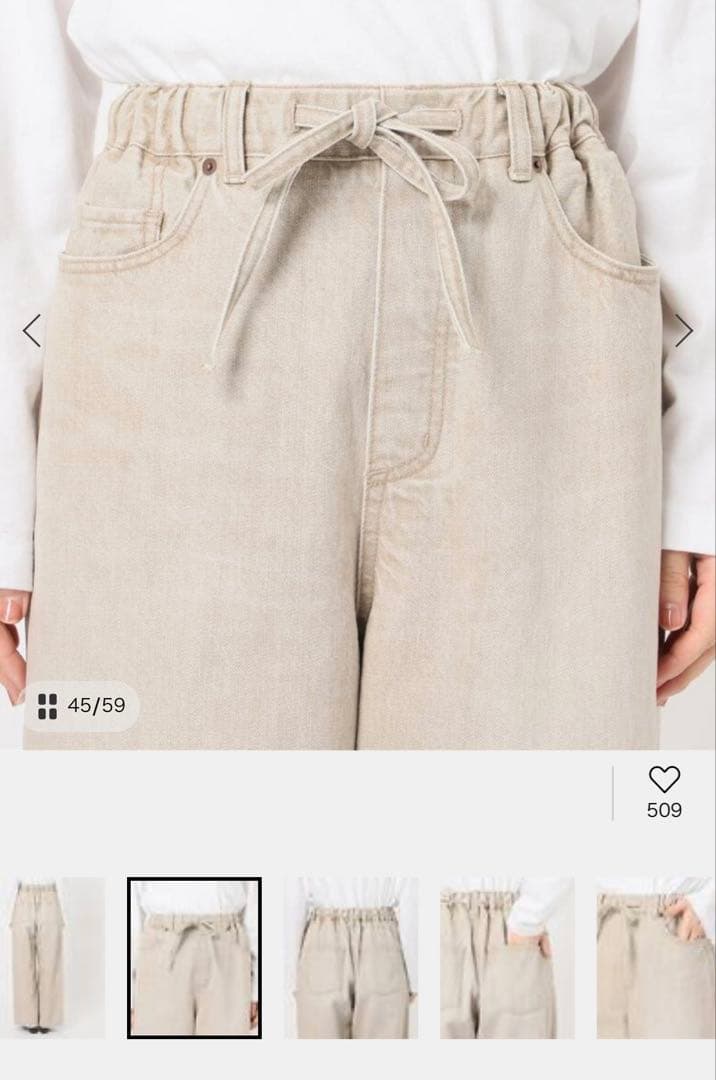This screenshot has height=1080, width=716.
Task: Like this item with the heart icon
Action: pos(664,780)
